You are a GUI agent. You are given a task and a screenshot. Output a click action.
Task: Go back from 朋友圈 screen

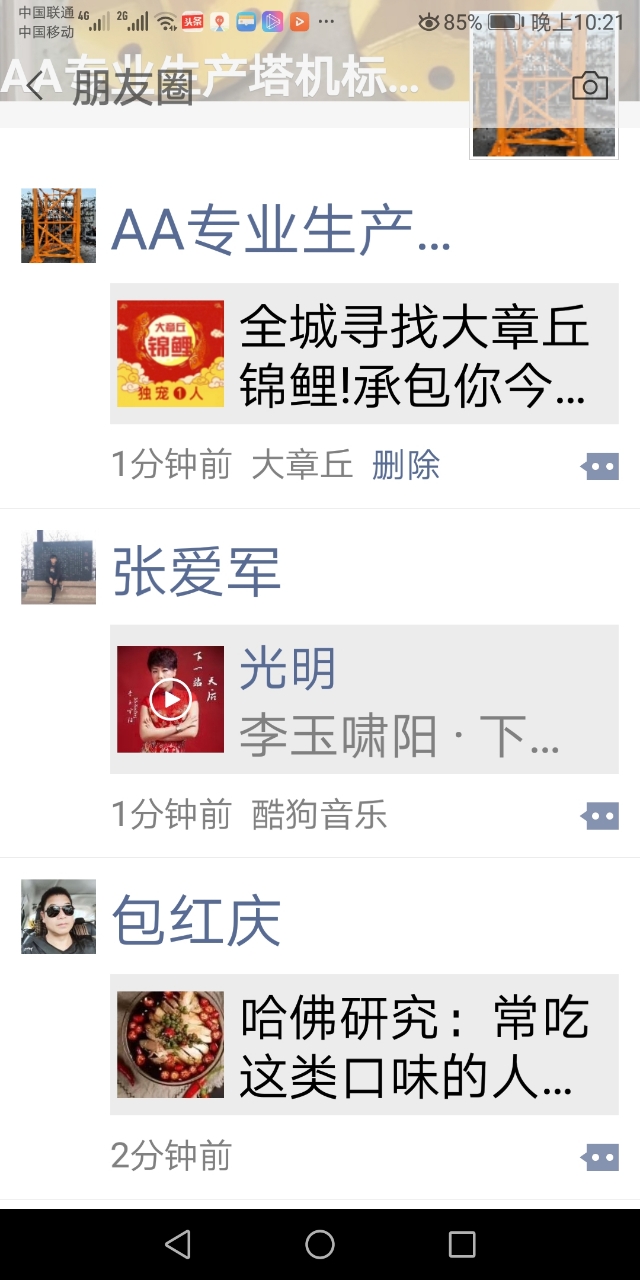click(x=35, y=86)
